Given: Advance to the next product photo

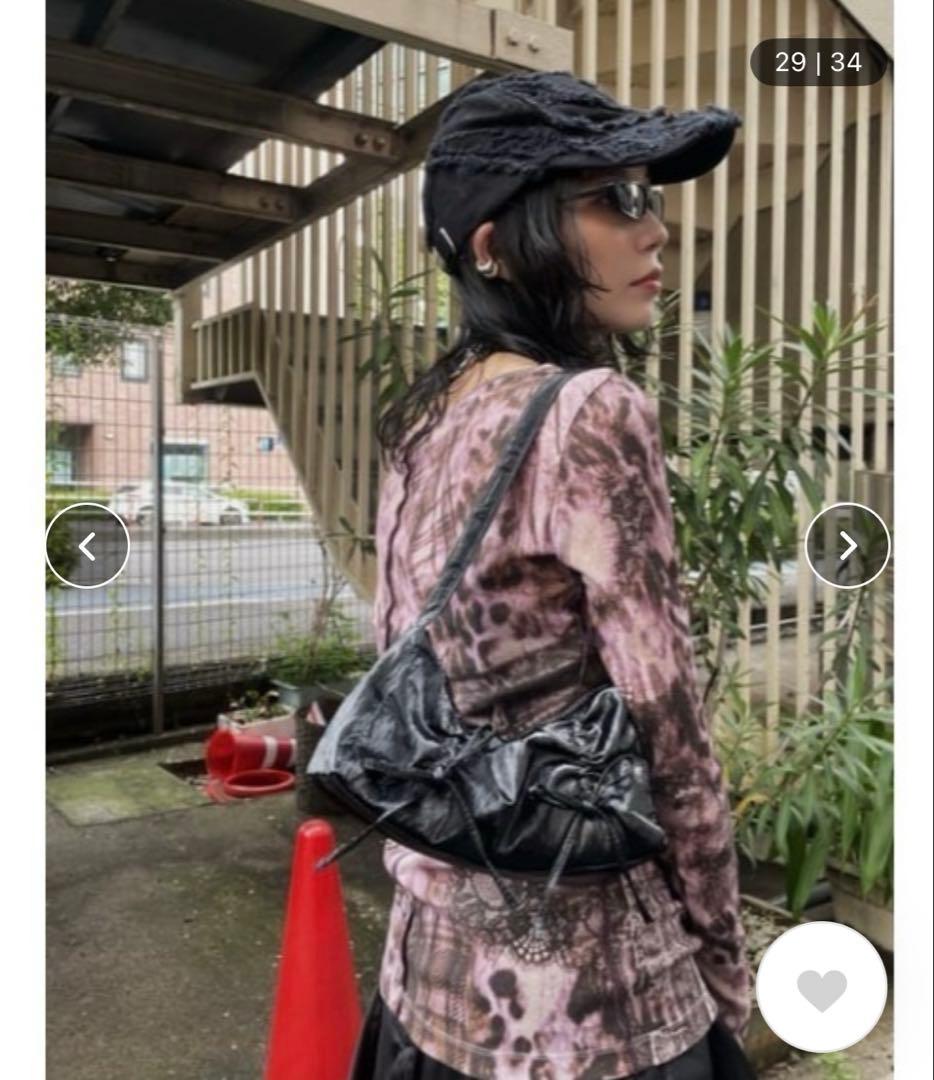Looking at the screenshot, I should [847, 546].
